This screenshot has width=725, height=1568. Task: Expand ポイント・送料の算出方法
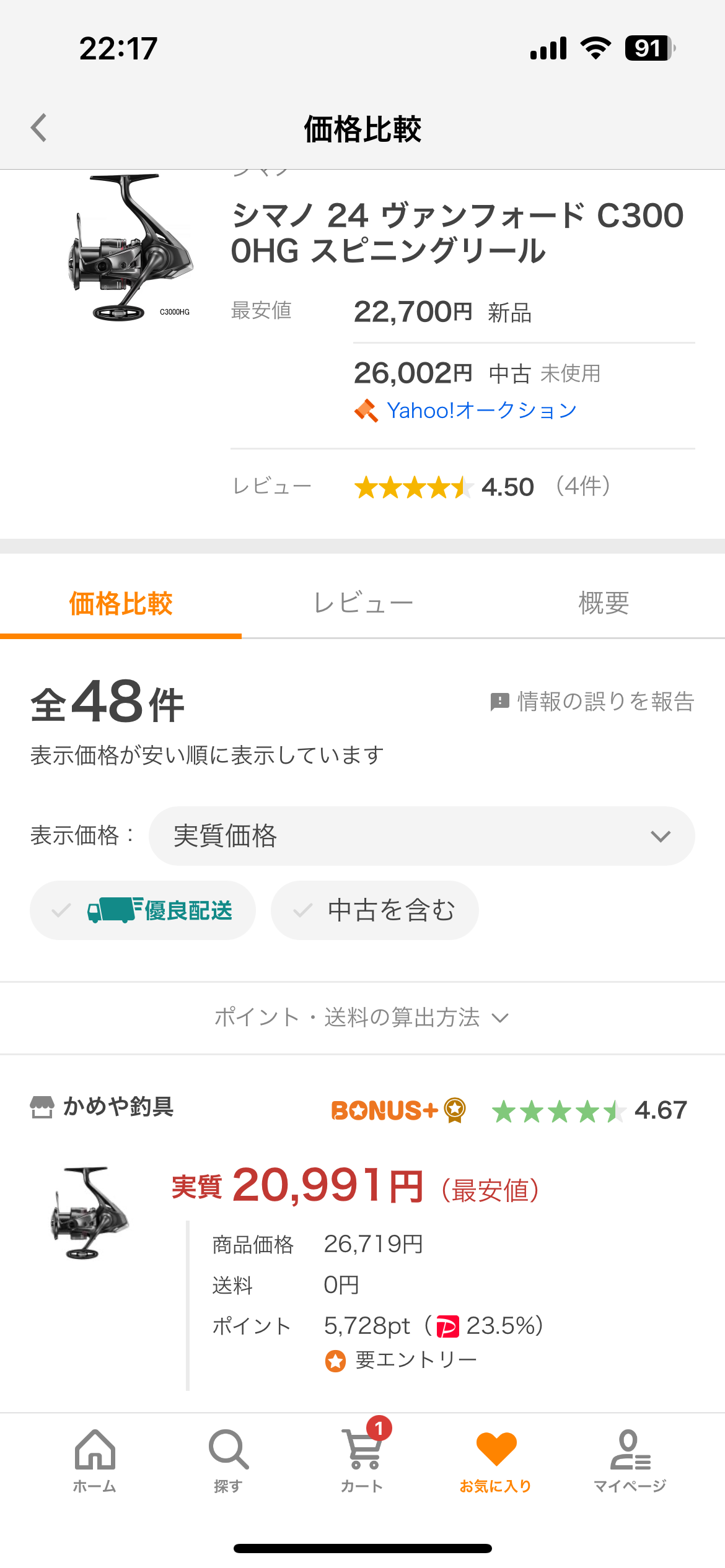click(362, 1017)
